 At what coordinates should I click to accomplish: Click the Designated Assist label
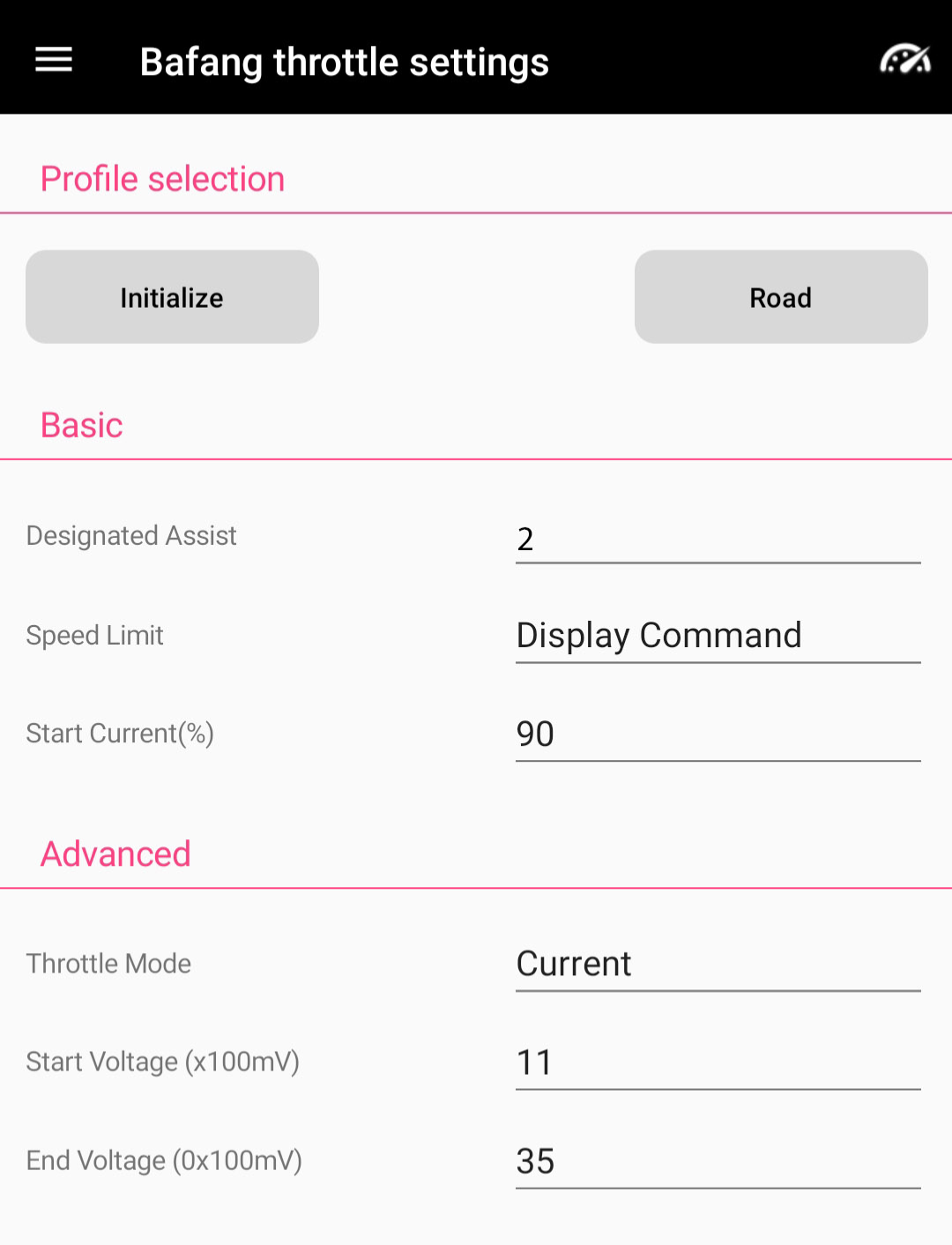tap(131, 535)
